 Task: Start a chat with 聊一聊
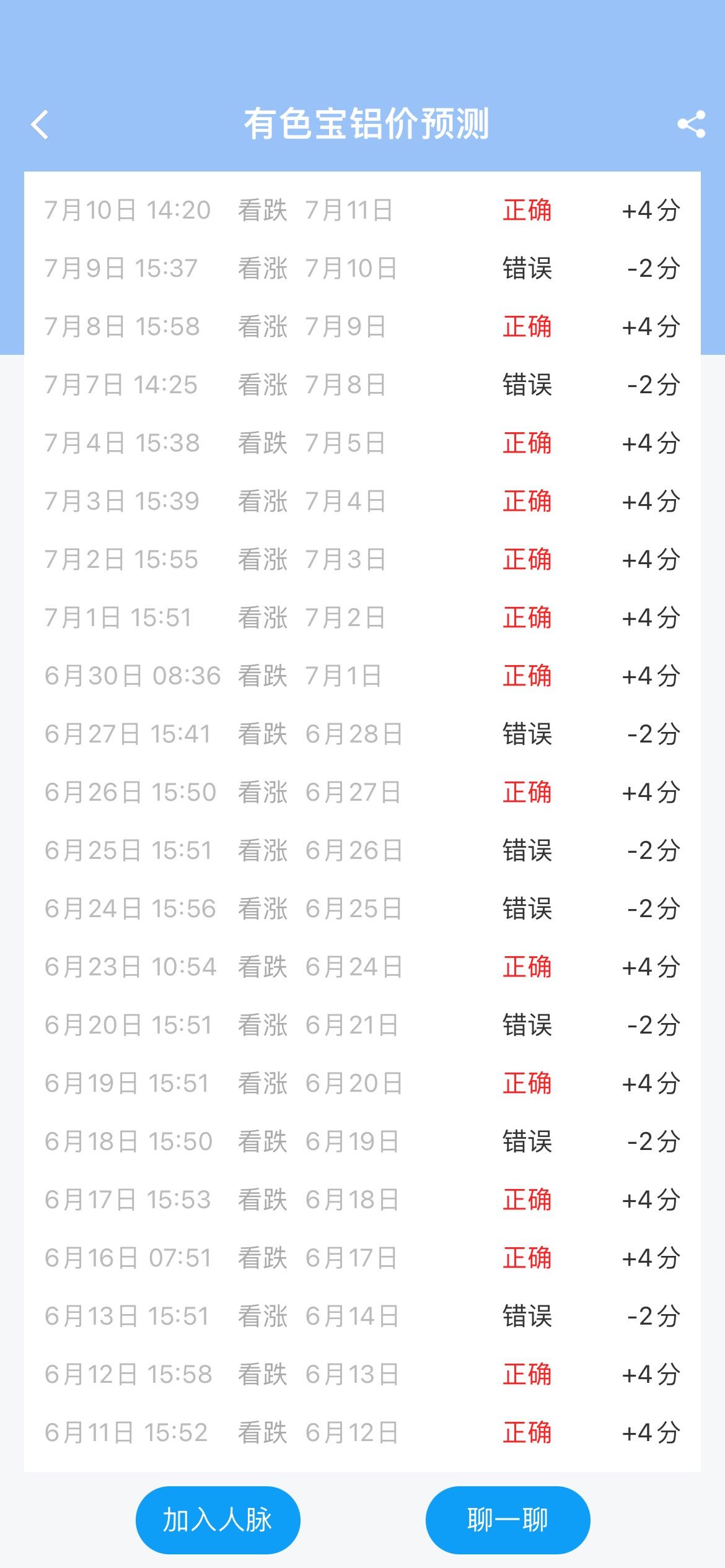click(x=507, y=1520)
